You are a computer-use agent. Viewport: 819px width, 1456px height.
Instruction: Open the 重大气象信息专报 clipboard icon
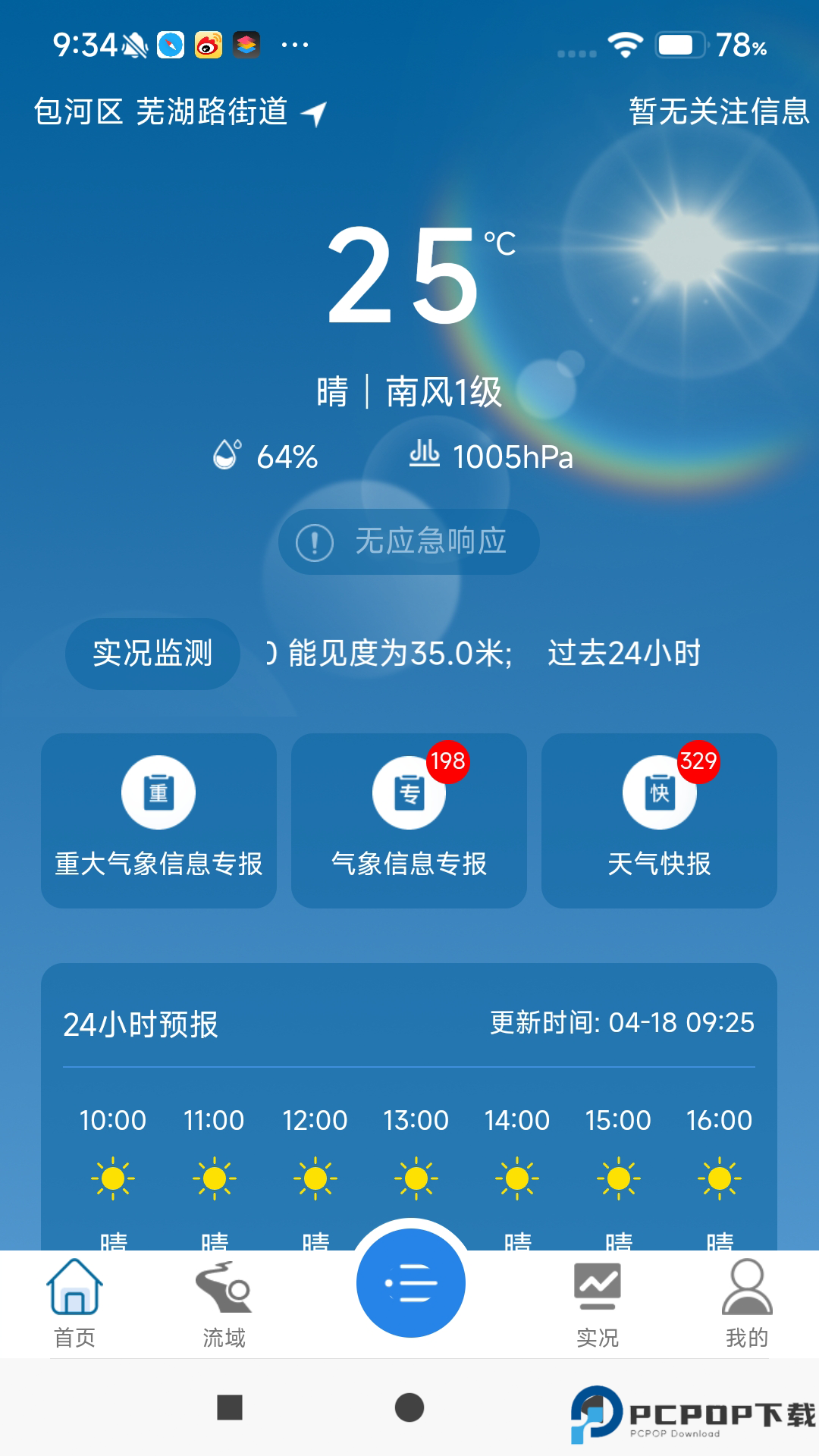tap(158, 791)
